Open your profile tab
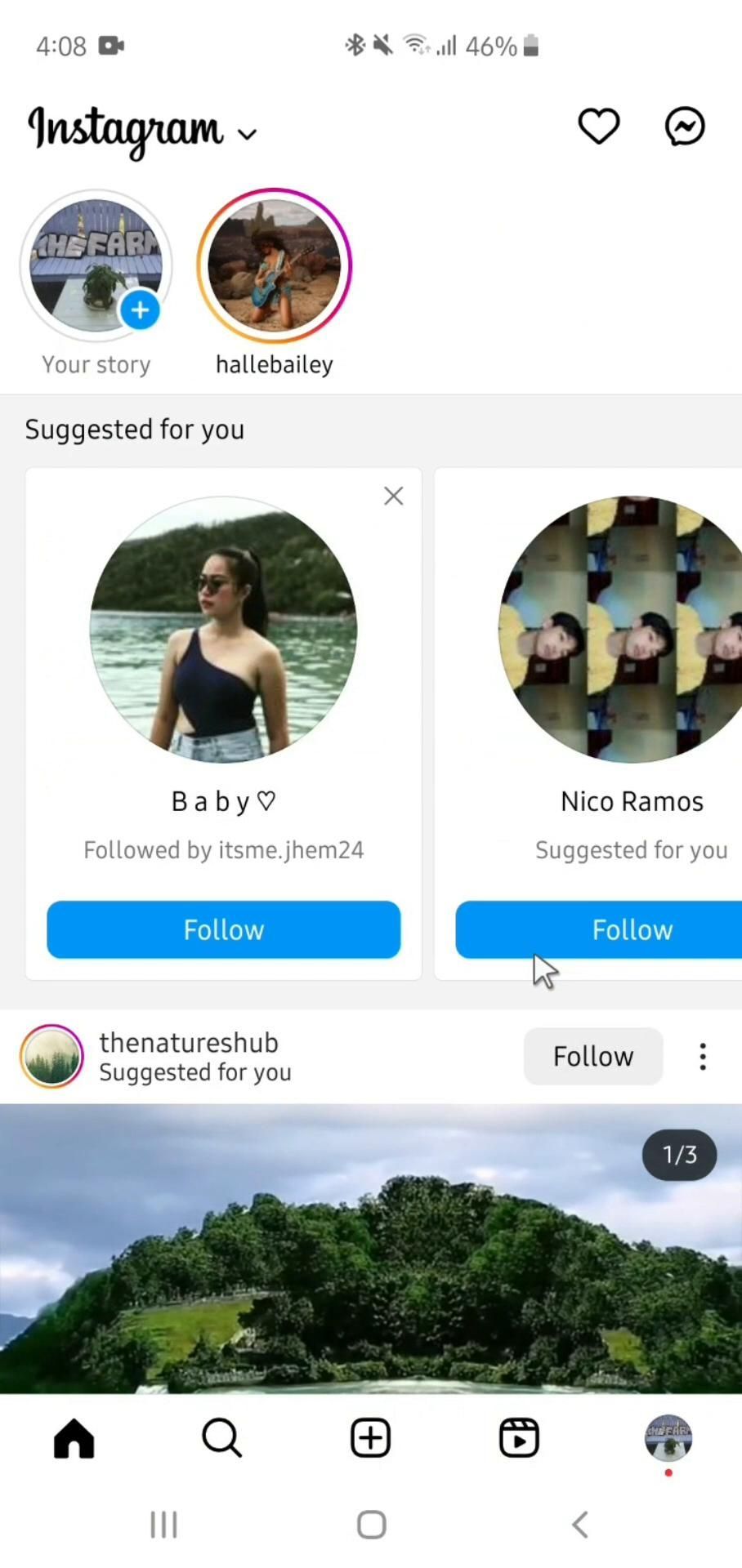 (x=668, y=1438)
